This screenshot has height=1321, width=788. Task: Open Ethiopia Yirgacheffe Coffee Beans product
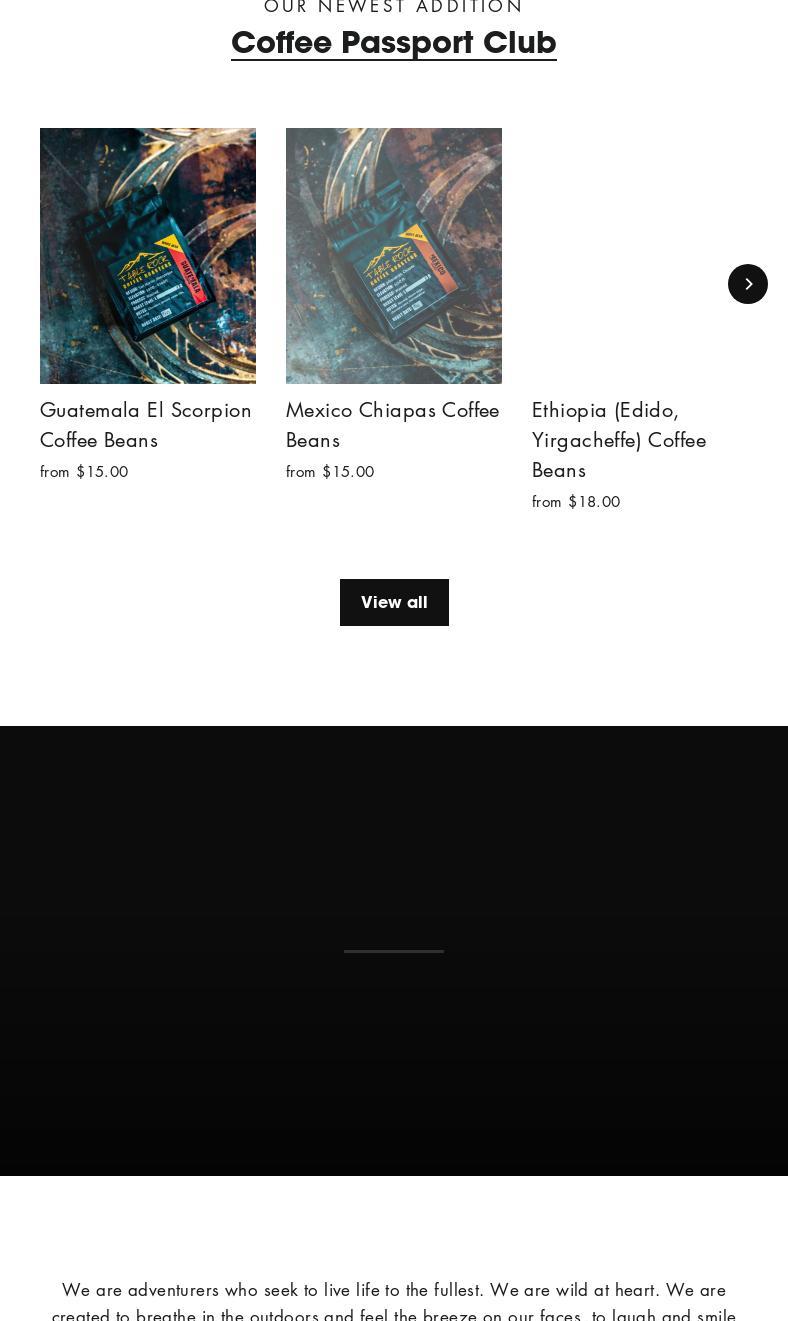click(x=618, y=439)
